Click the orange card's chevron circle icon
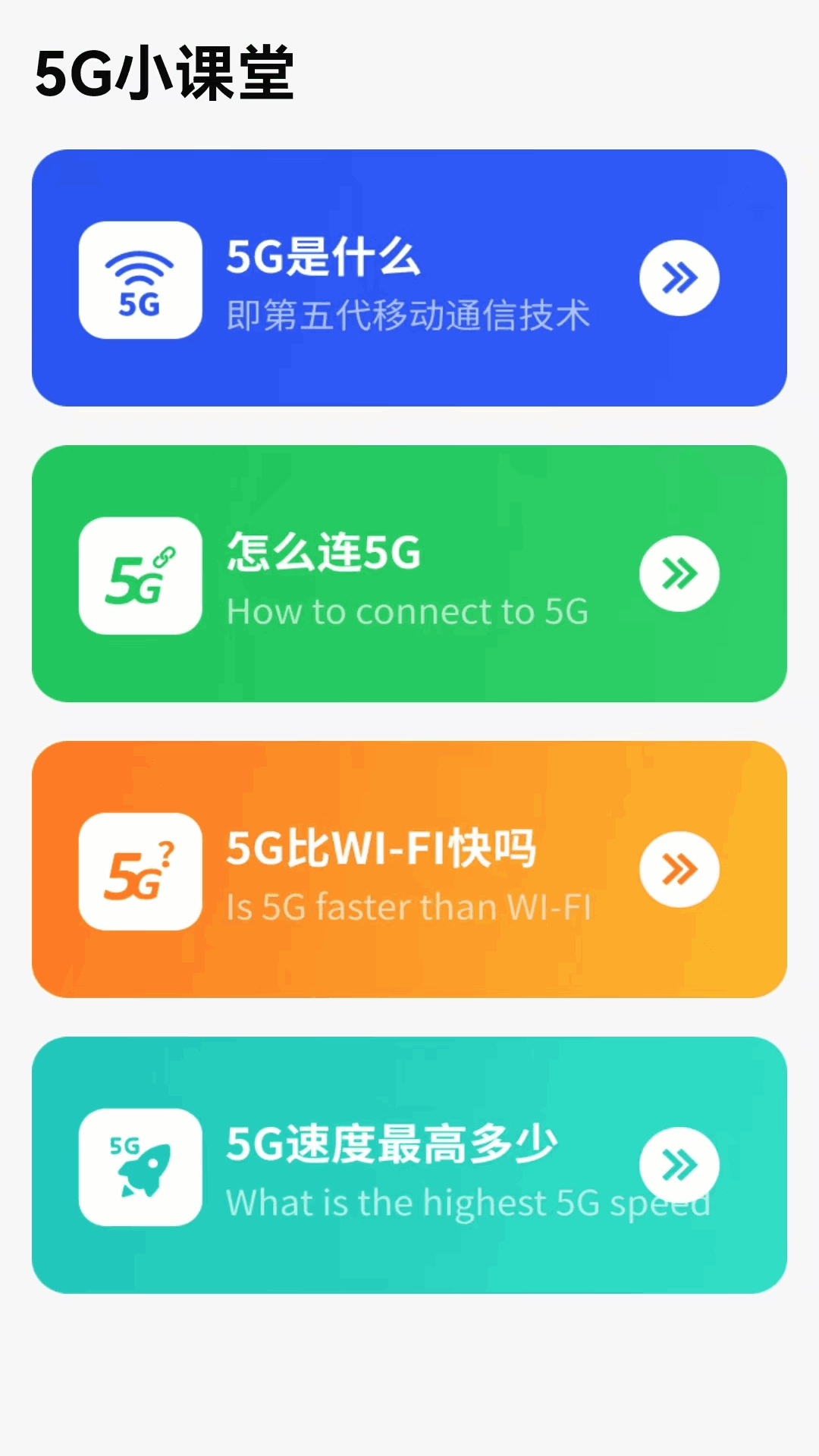Viewport: 819px width, 1456px height. tap(679, 870)
